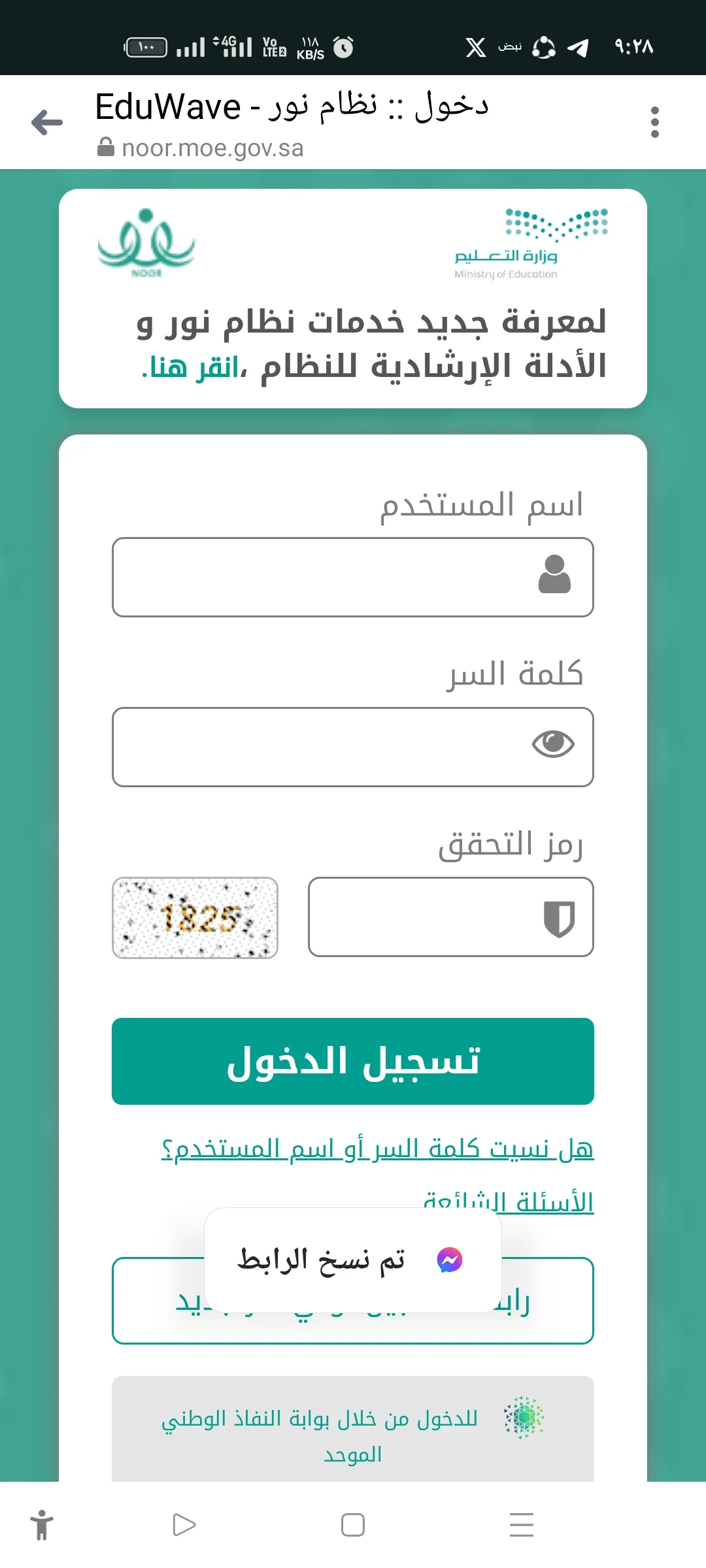Viewport: 706px width, 1568px height.
Task: Open the browser overflow menu
Action: click(x=654, y=123)
